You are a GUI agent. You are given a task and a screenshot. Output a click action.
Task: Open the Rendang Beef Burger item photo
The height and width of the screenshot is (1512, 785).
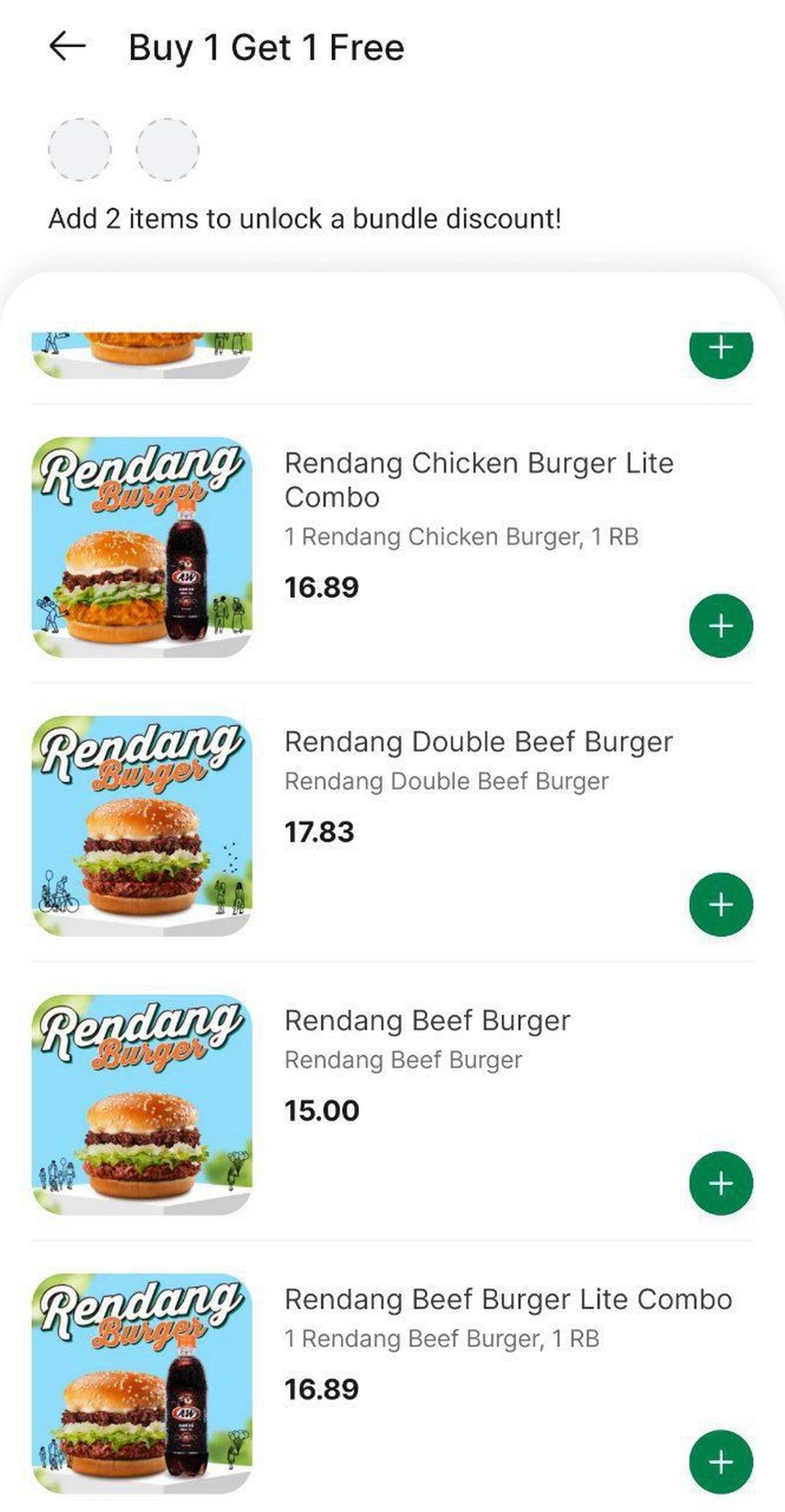click(142, 1104)
